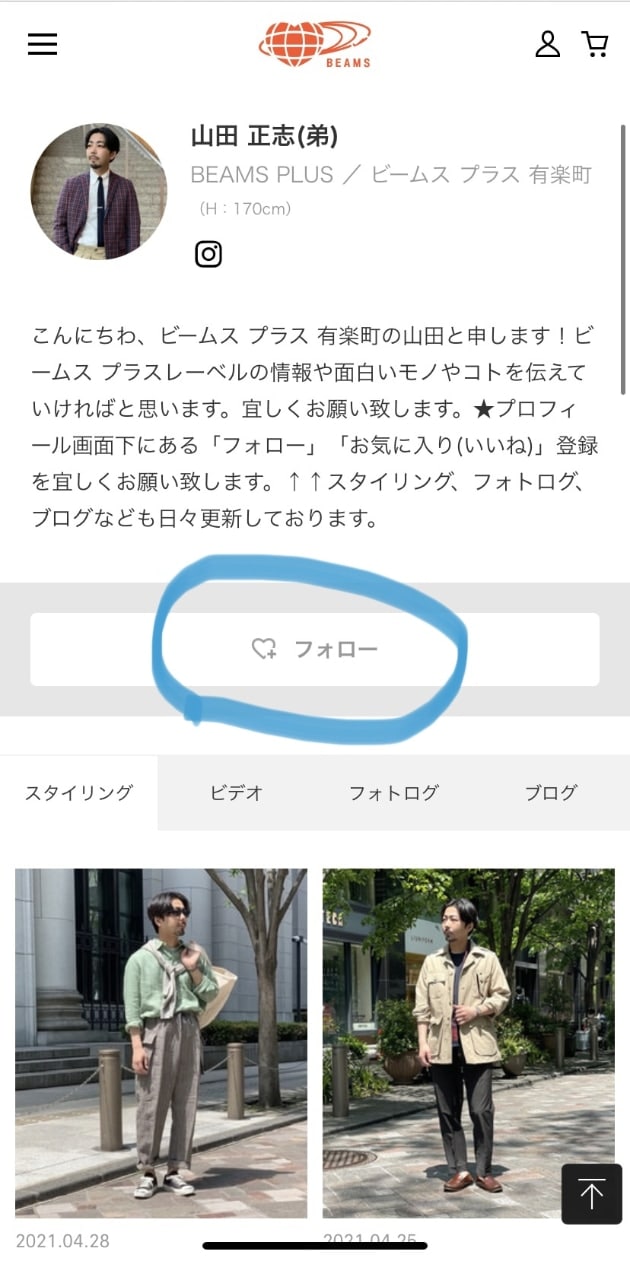
Task: Switch to the フォトログ tab
Action: 393,793
